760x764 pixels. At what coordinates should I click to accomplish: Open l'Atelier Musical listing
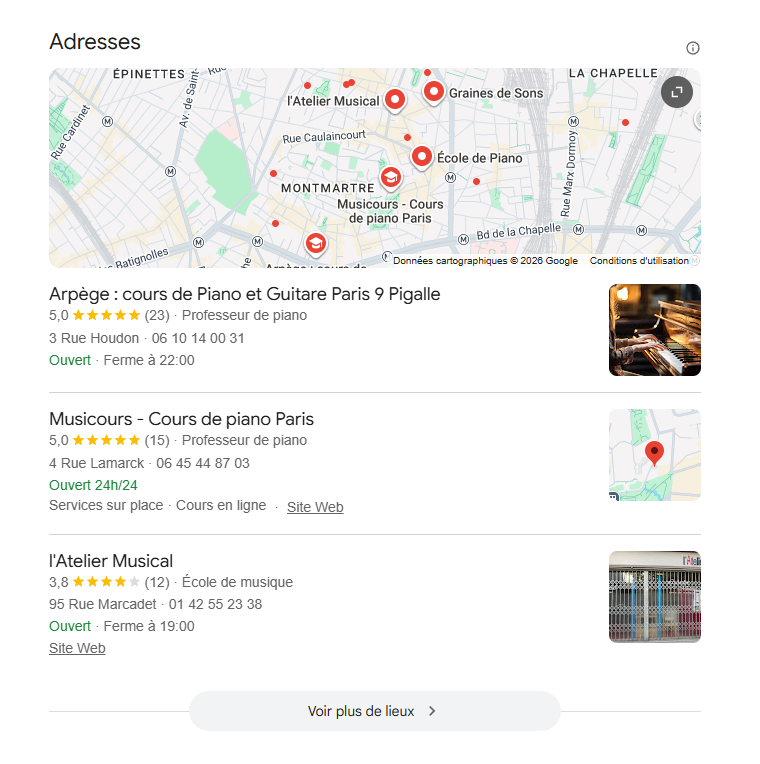pos(111,561)
